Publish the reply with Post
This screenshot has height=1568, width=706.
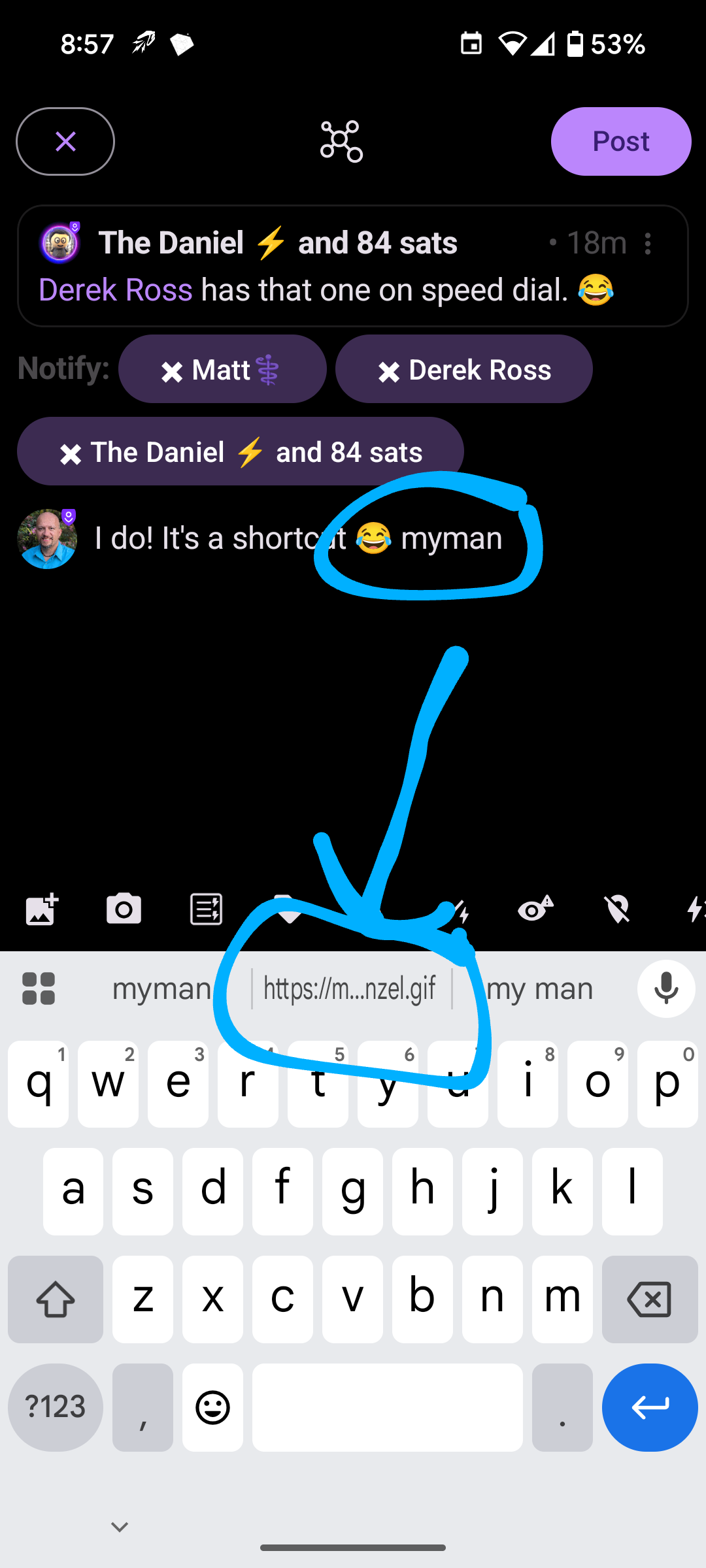point(620,141)
